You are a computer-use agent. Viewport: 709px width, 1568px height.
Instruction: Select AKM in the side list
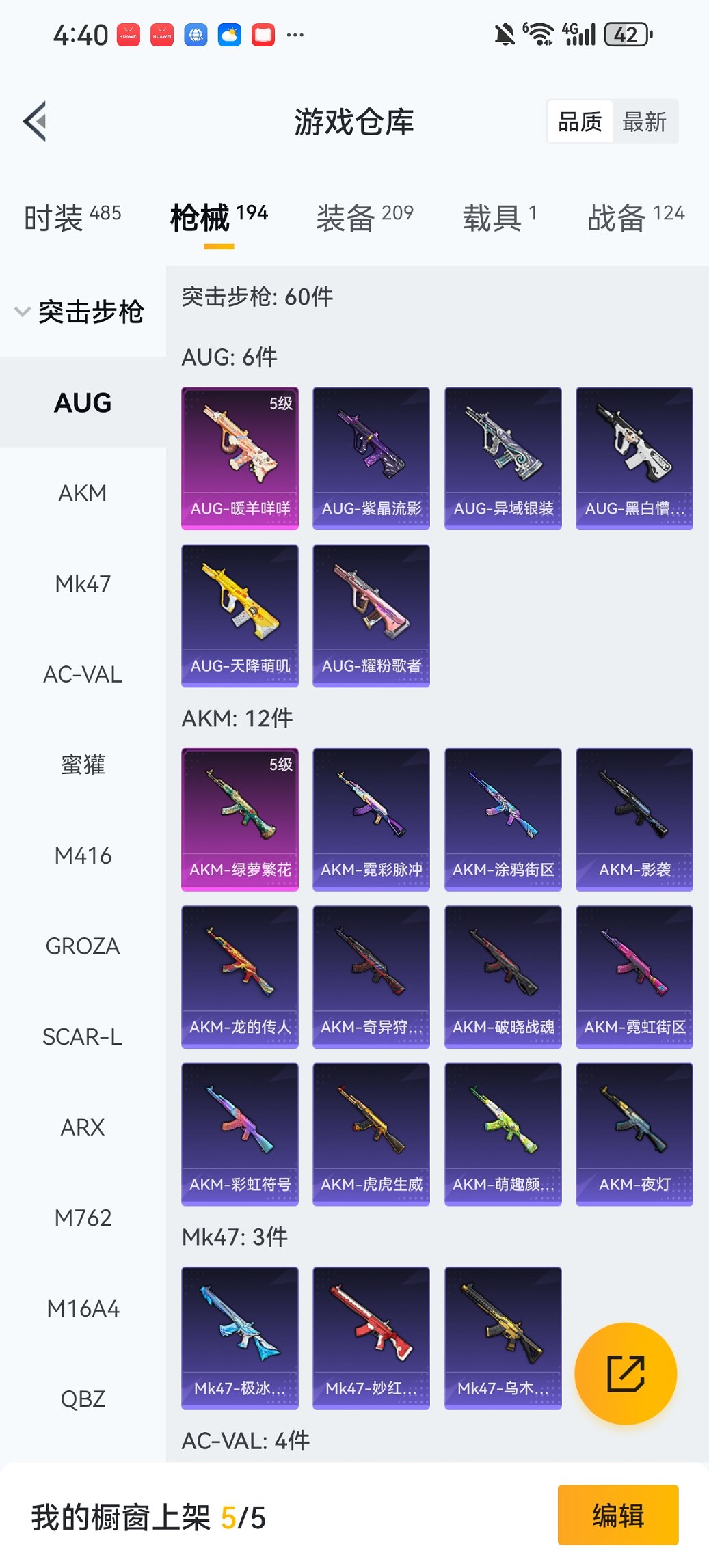(x=83, y=493)
